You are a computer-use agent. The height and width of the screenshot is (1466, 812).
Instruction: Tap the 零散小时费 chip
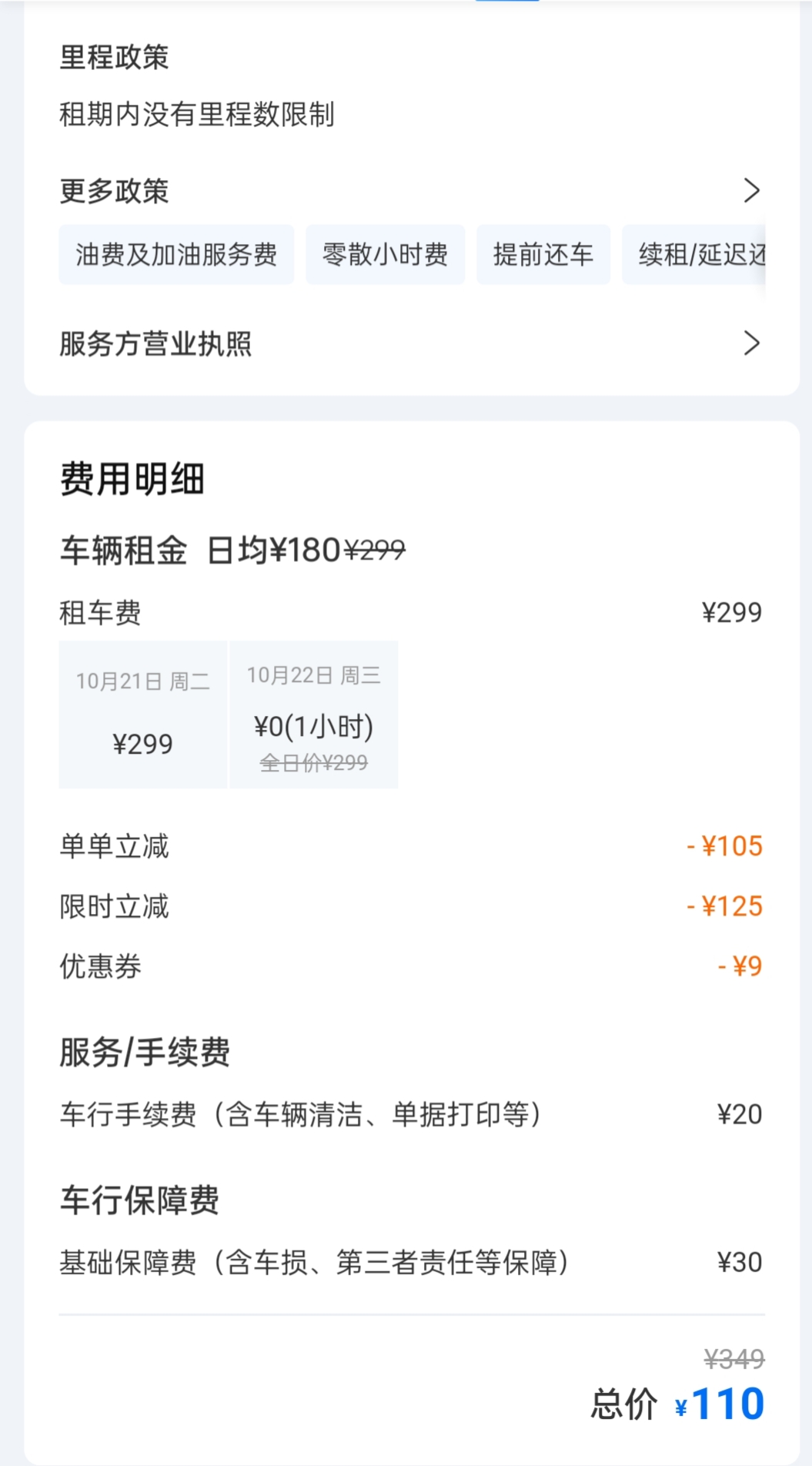pos(385,255)
